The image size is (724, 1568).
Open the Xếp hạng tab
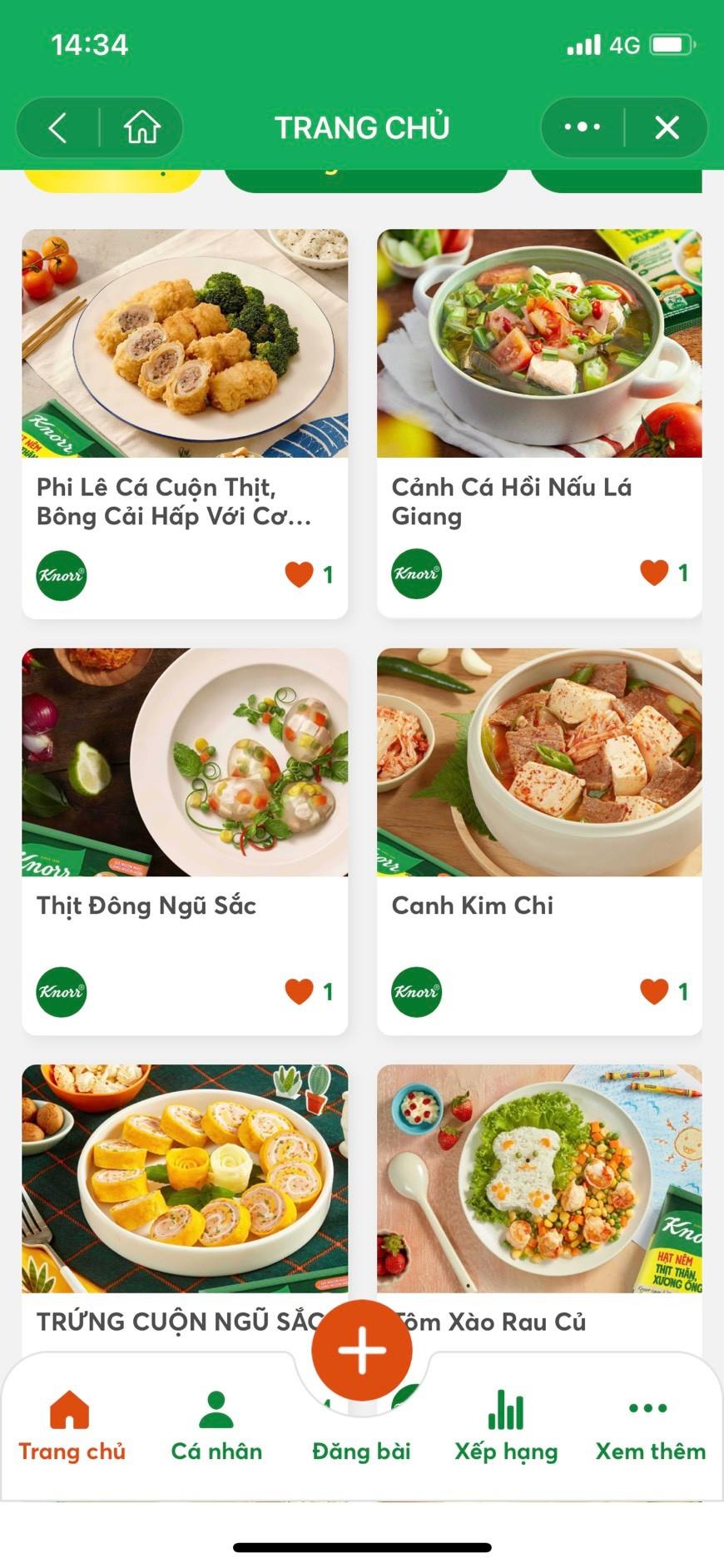click(x=506, y=1427)
